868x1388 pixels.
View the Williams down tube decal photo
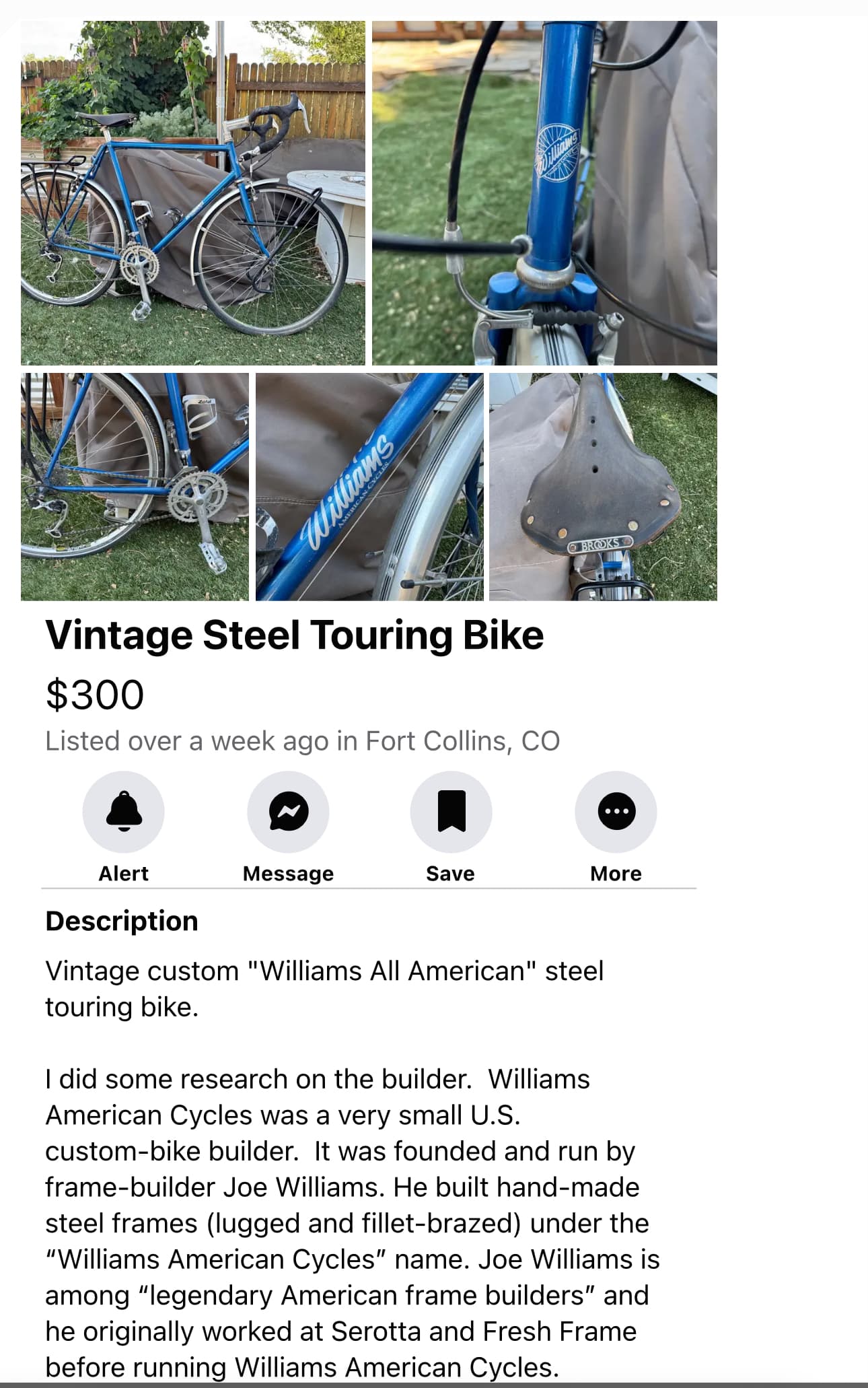point(369,487)
